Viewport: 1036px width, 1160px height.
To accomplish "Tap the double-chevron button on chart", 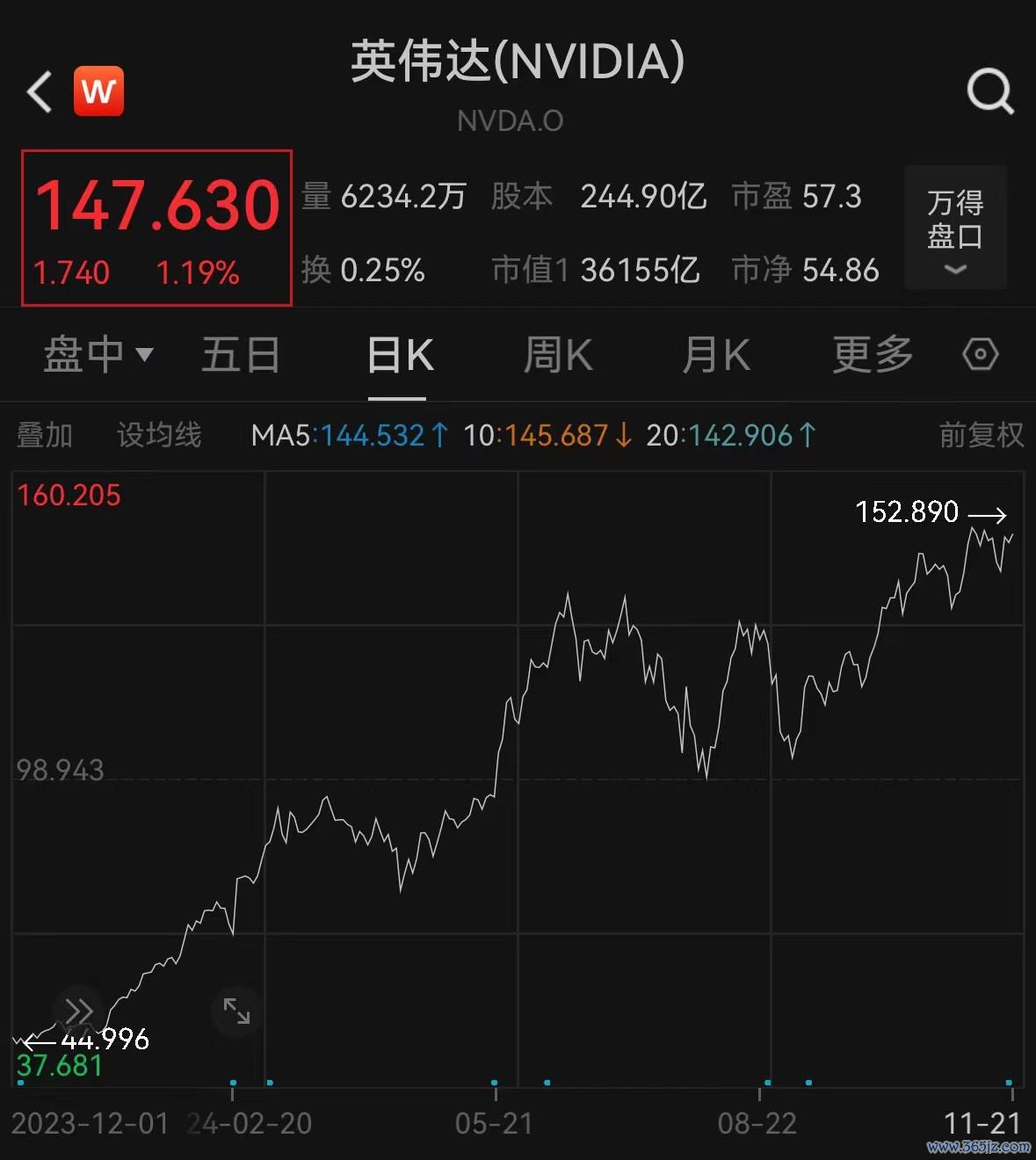I will (78, 1011).
